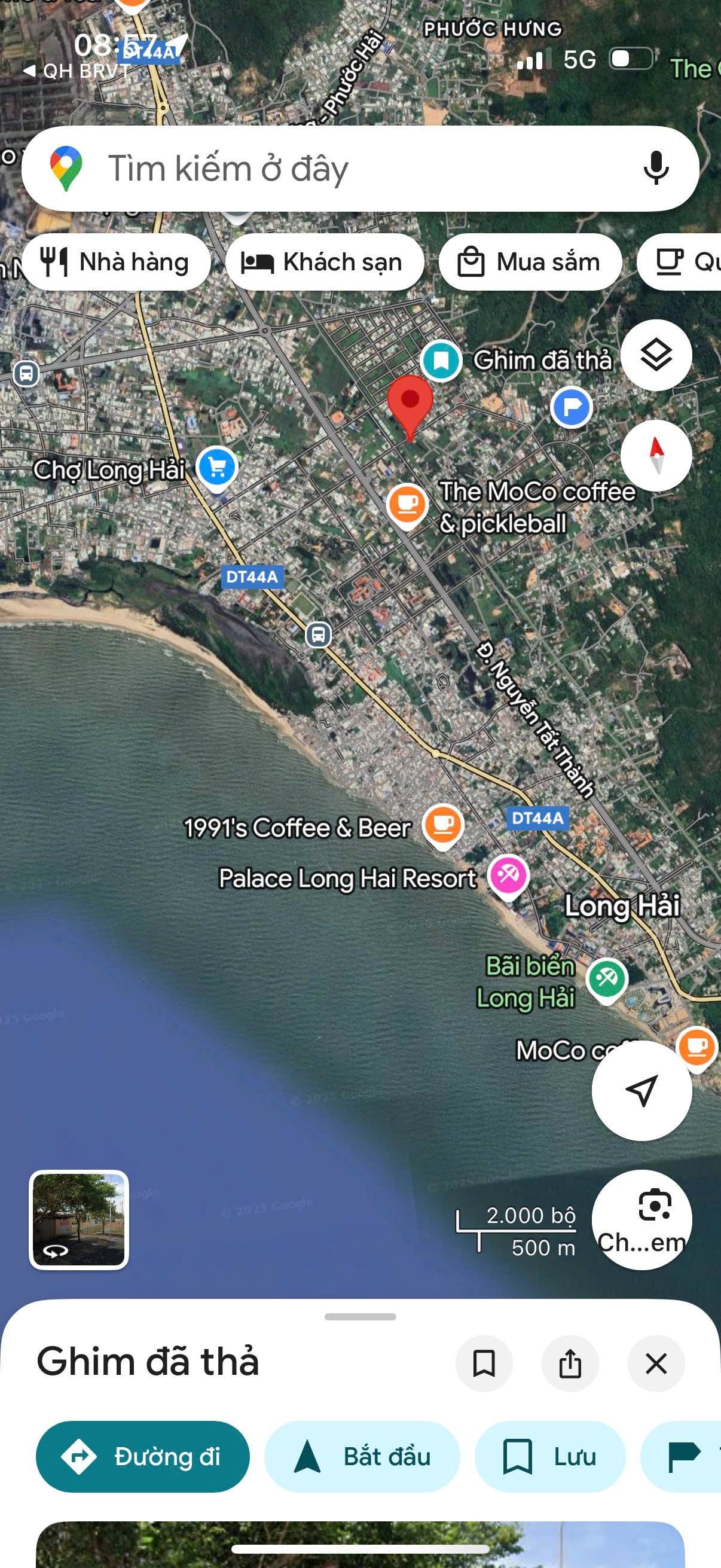Open Chợ Long Hải marker
The height and width of the screenshot is (1568, 721).
coord(216,468)
